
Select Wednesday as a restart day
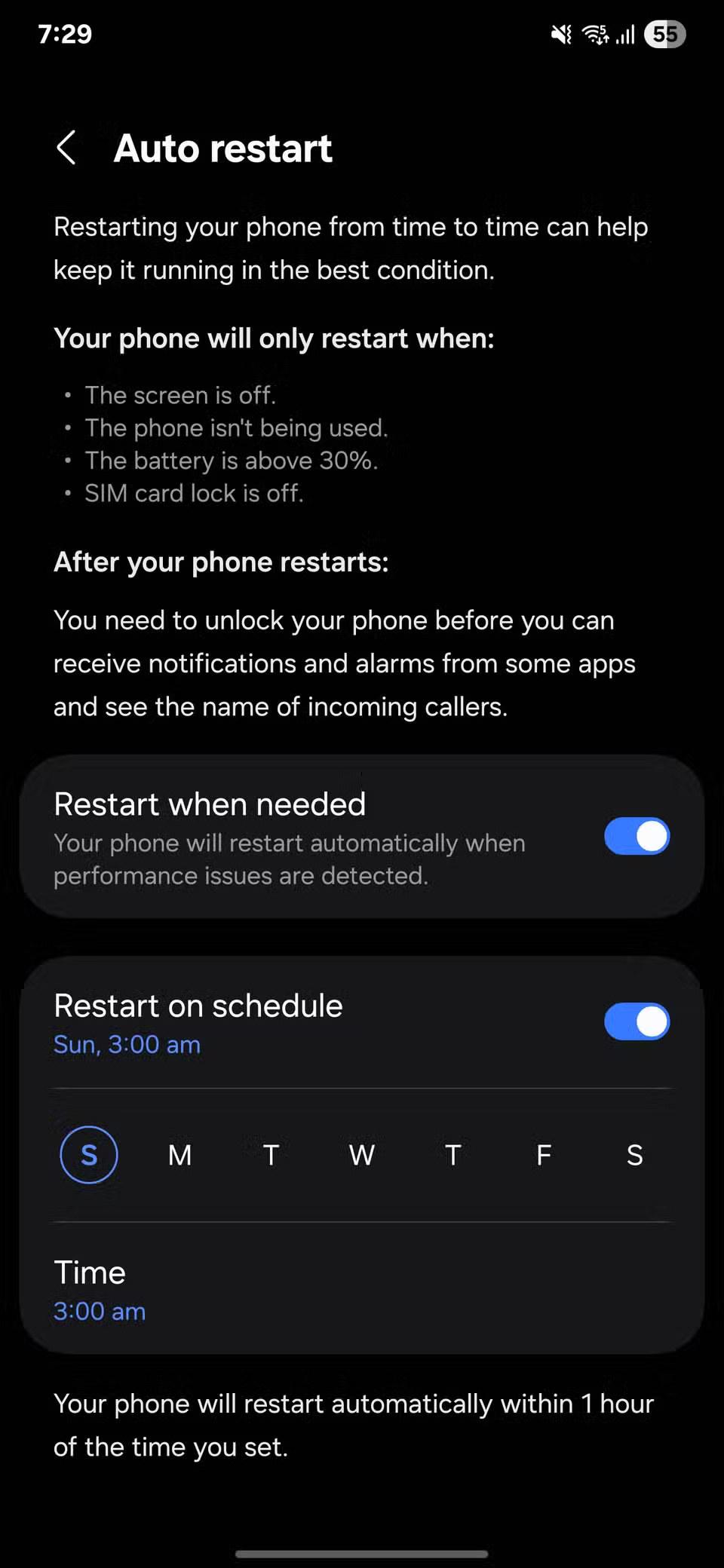click(362, 1154)
